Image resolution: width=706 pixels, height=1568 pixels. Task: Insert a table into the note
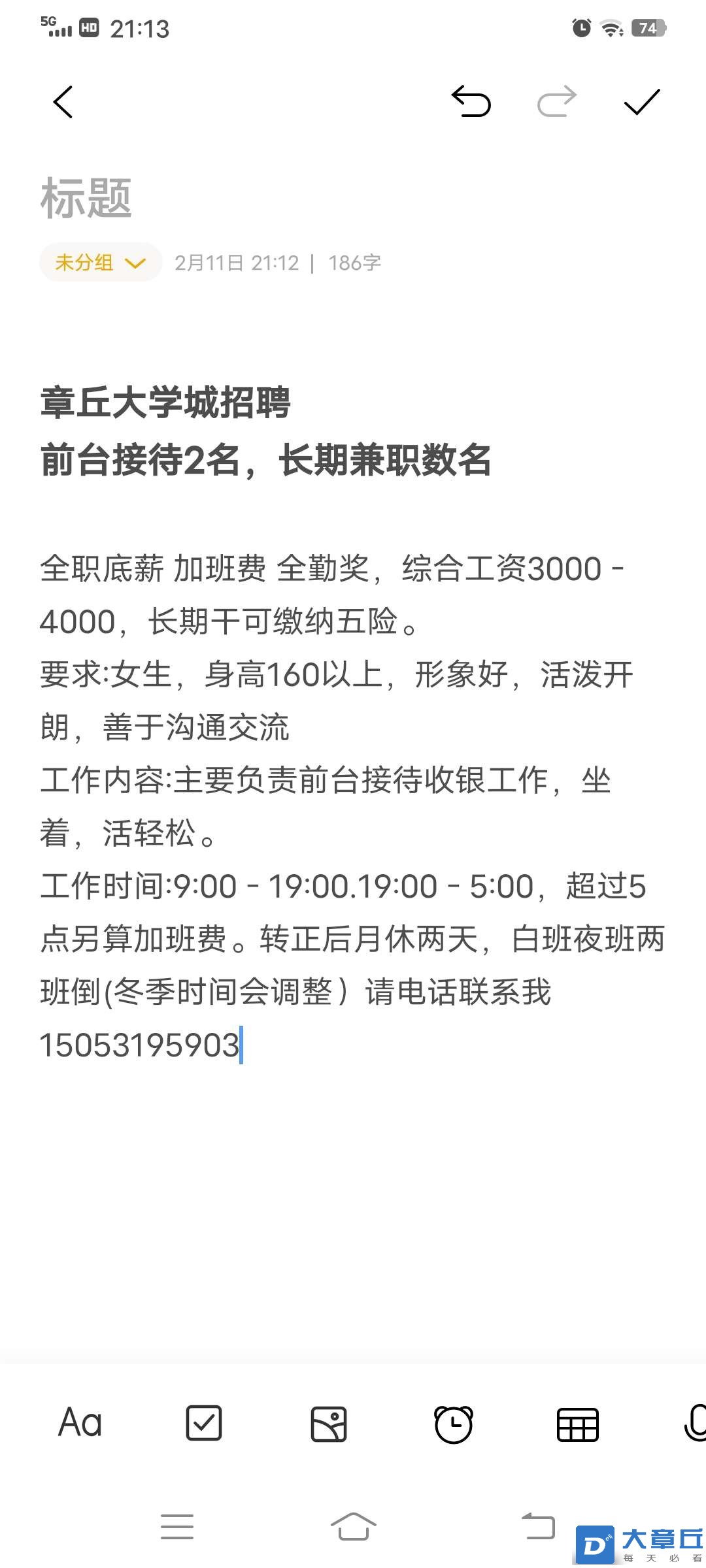[577, 1425]
